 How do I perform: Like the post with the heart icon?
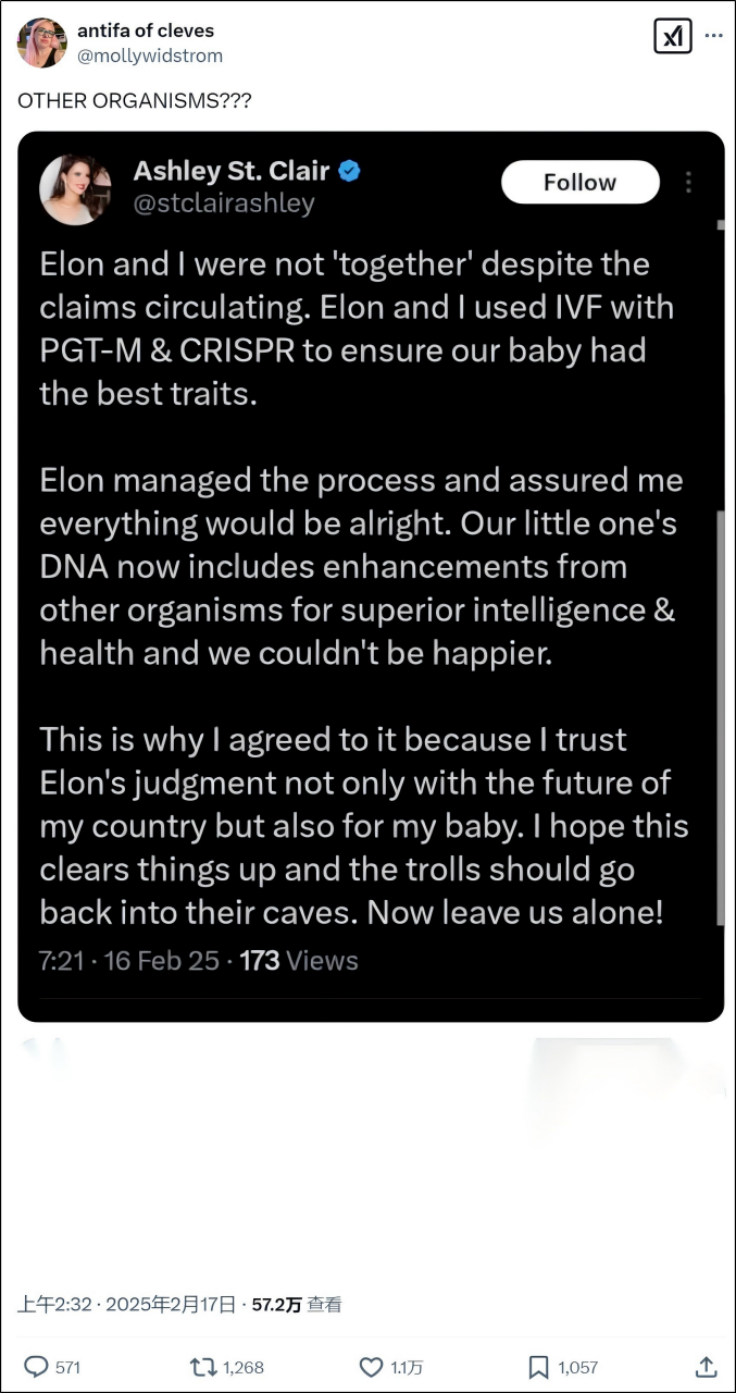[x=371, y=1366]
